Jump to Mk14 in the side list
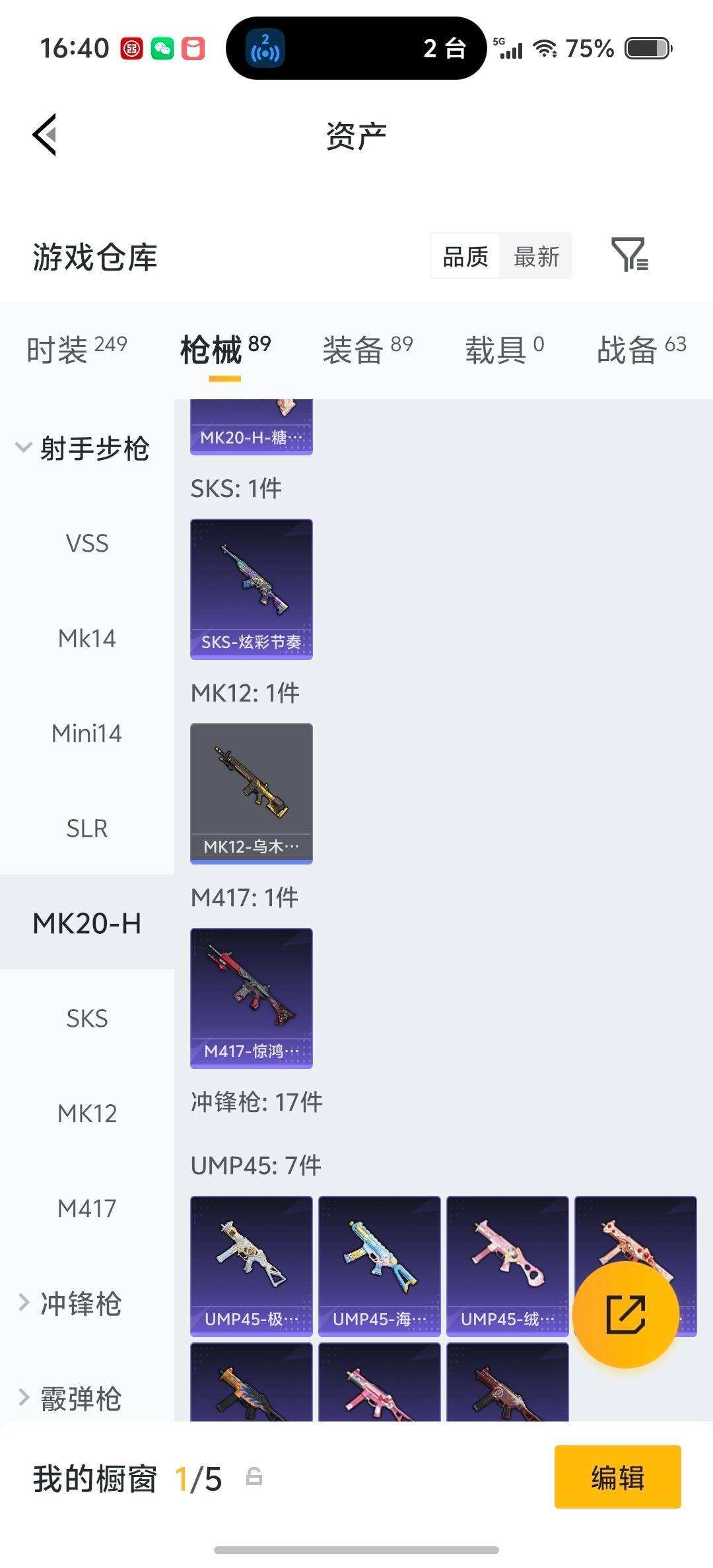The image size is (713, 1568). (87, 639)
